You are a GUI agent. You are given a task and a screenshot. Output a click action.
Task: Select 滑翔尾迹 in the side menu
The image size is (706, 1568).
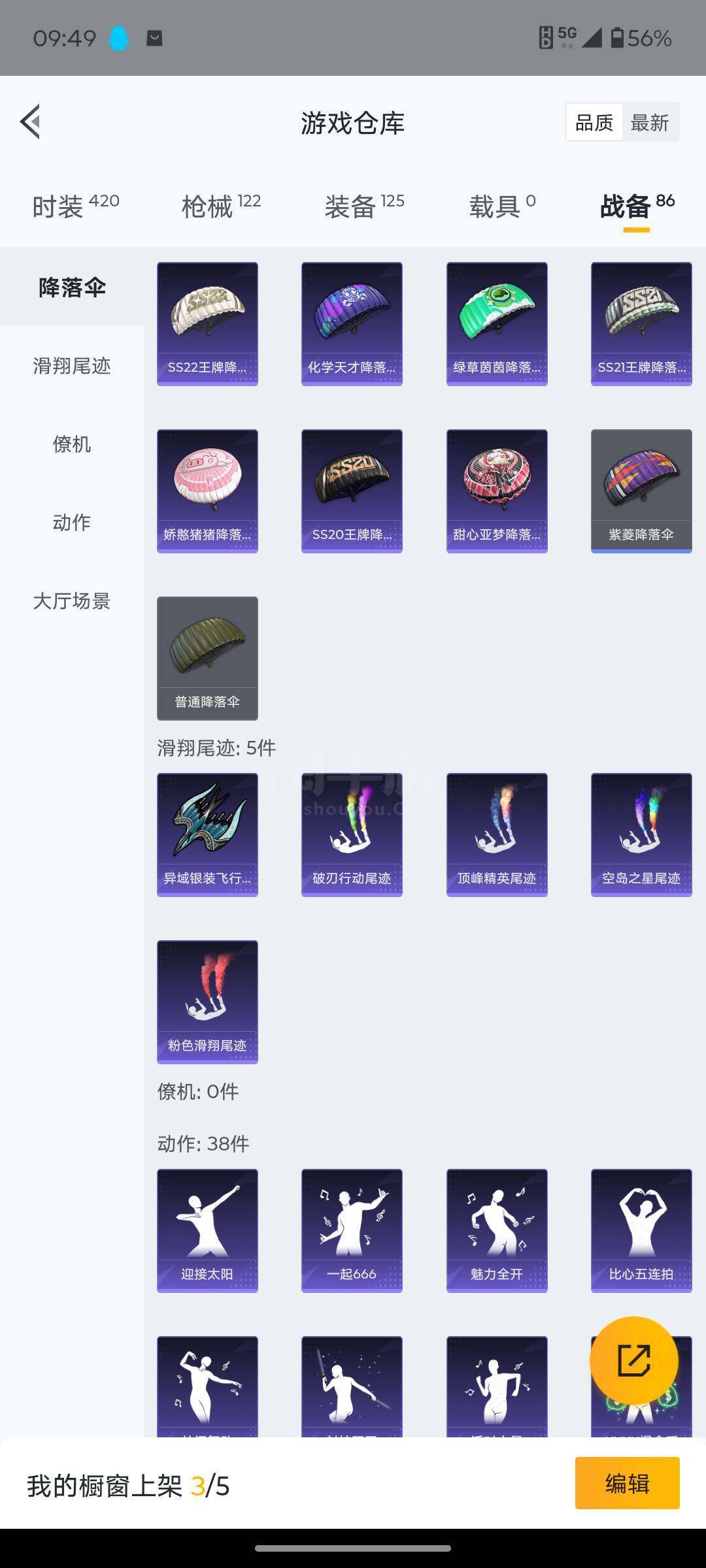pos(72,366)
